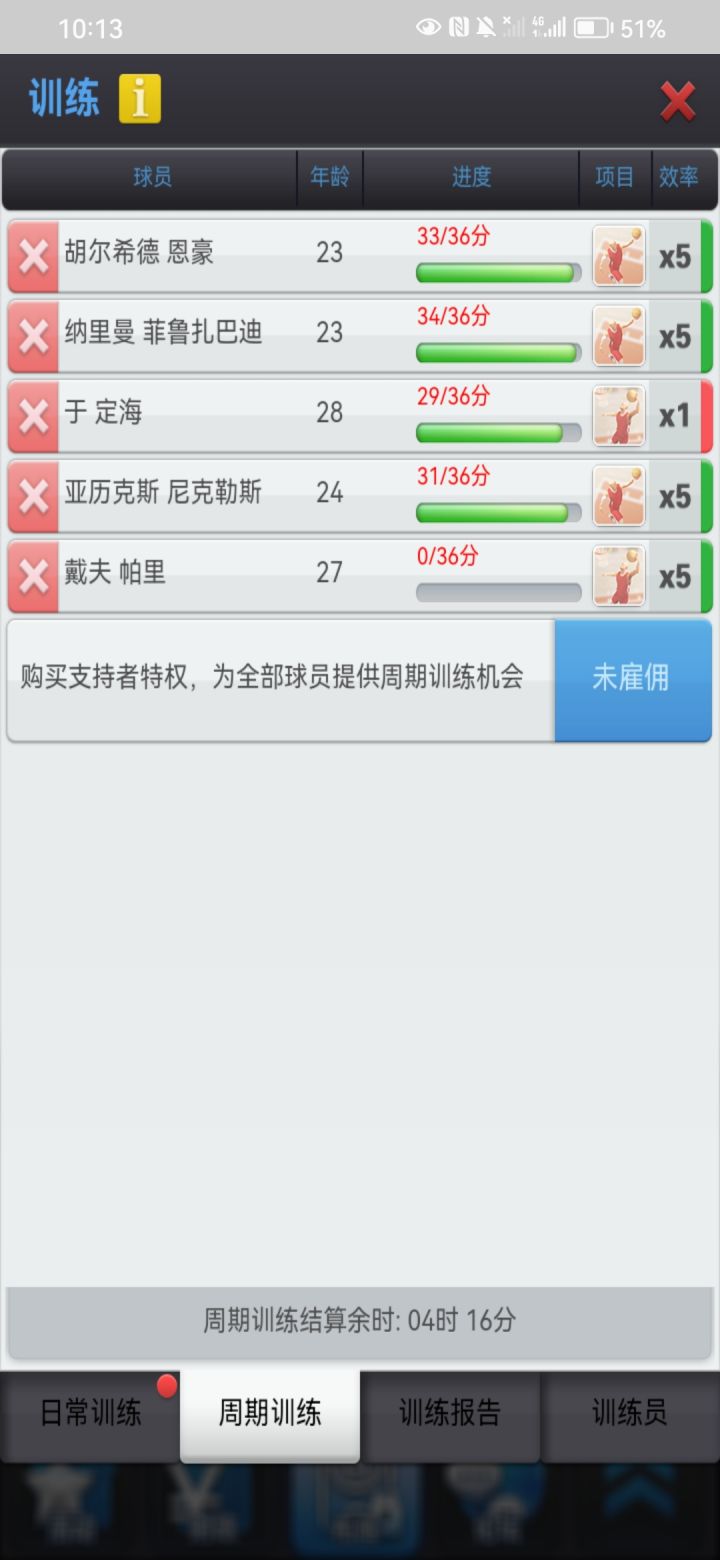The width and height of the screenshot is (720, 1560).
Task: Remove 胡尔希德 恩豪 using the red X icon
Action: pyautogui.click(x=34, y=256)
